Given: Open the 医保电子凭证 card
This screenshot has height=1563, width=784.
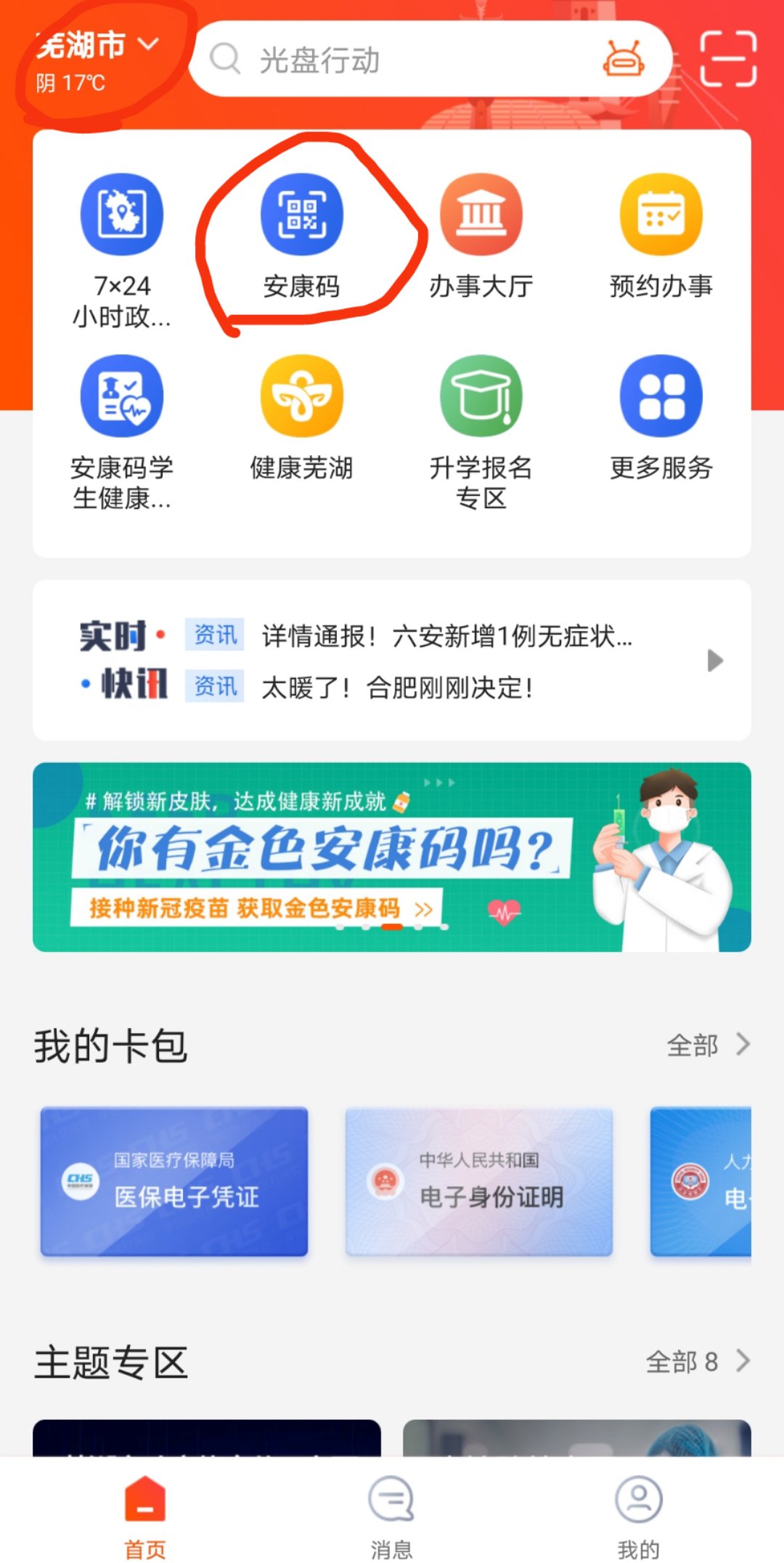Looking at the screenshot, I should click(x=174, y=1181).
